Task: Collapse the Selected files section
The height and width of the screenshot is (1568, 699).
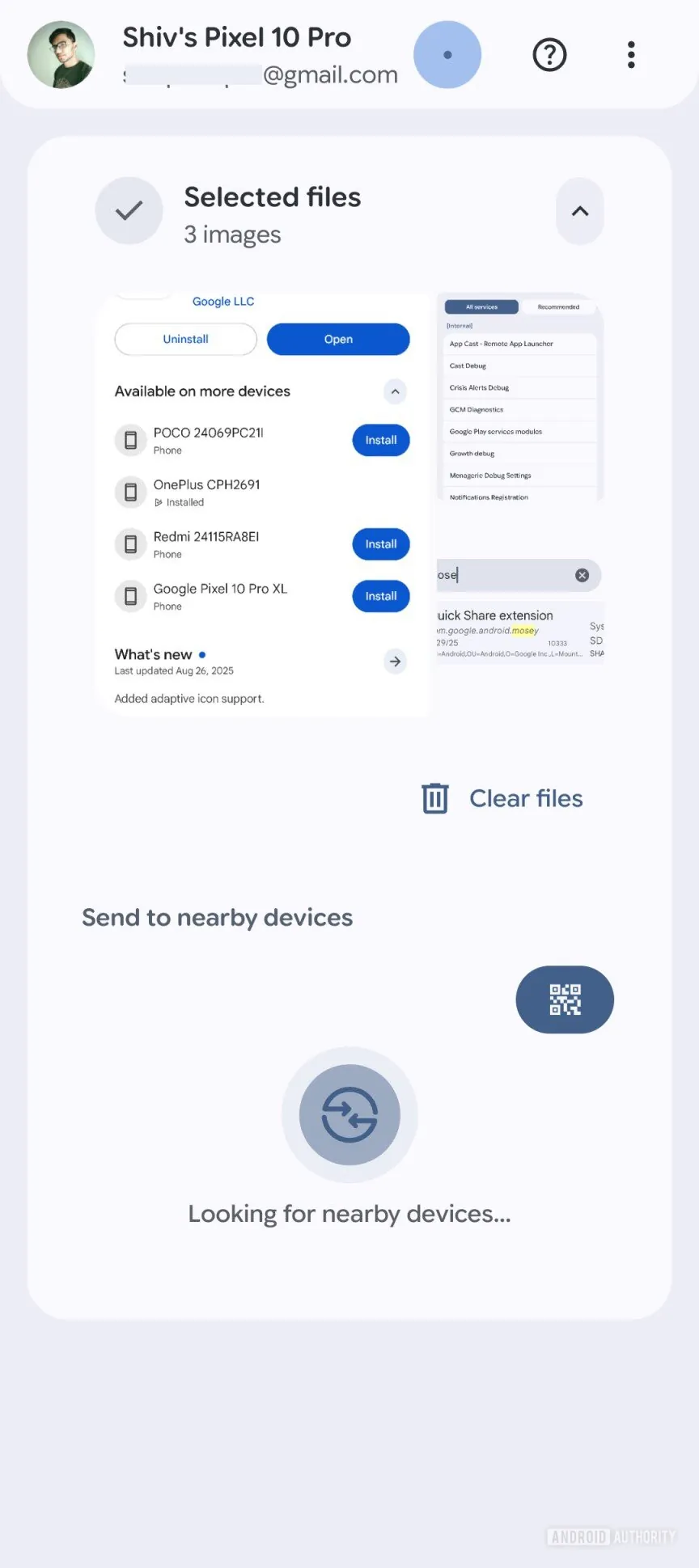Action: [580, 211]
